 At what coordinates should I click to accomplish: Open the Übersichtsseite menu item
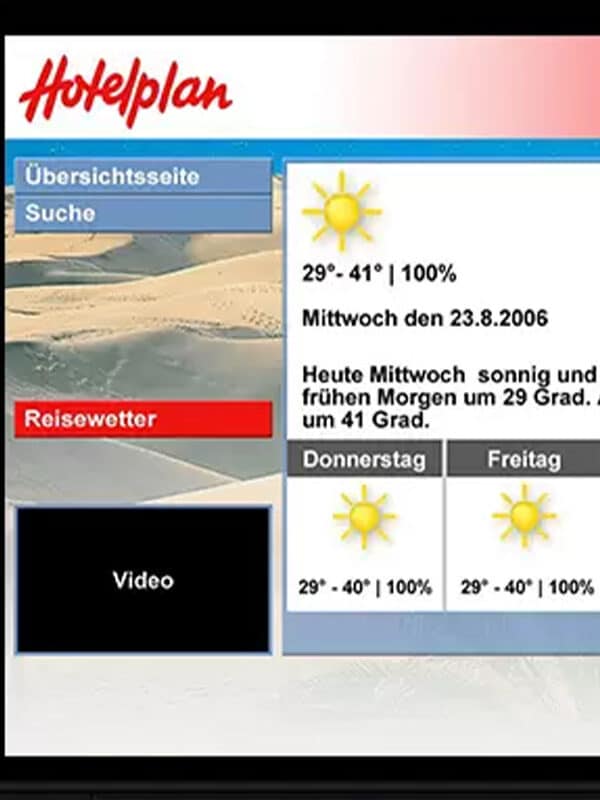[143, 177]
